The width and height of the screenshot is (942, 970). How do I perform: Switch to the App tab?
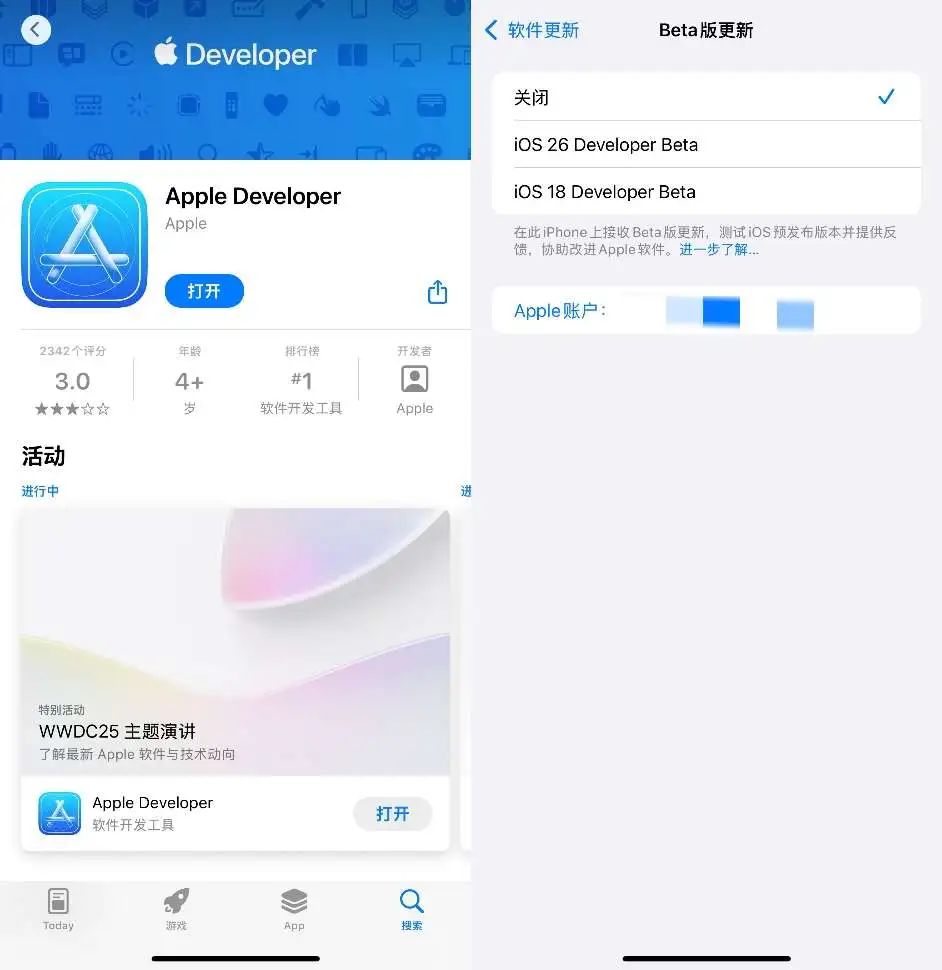click(x=294, y=909)
